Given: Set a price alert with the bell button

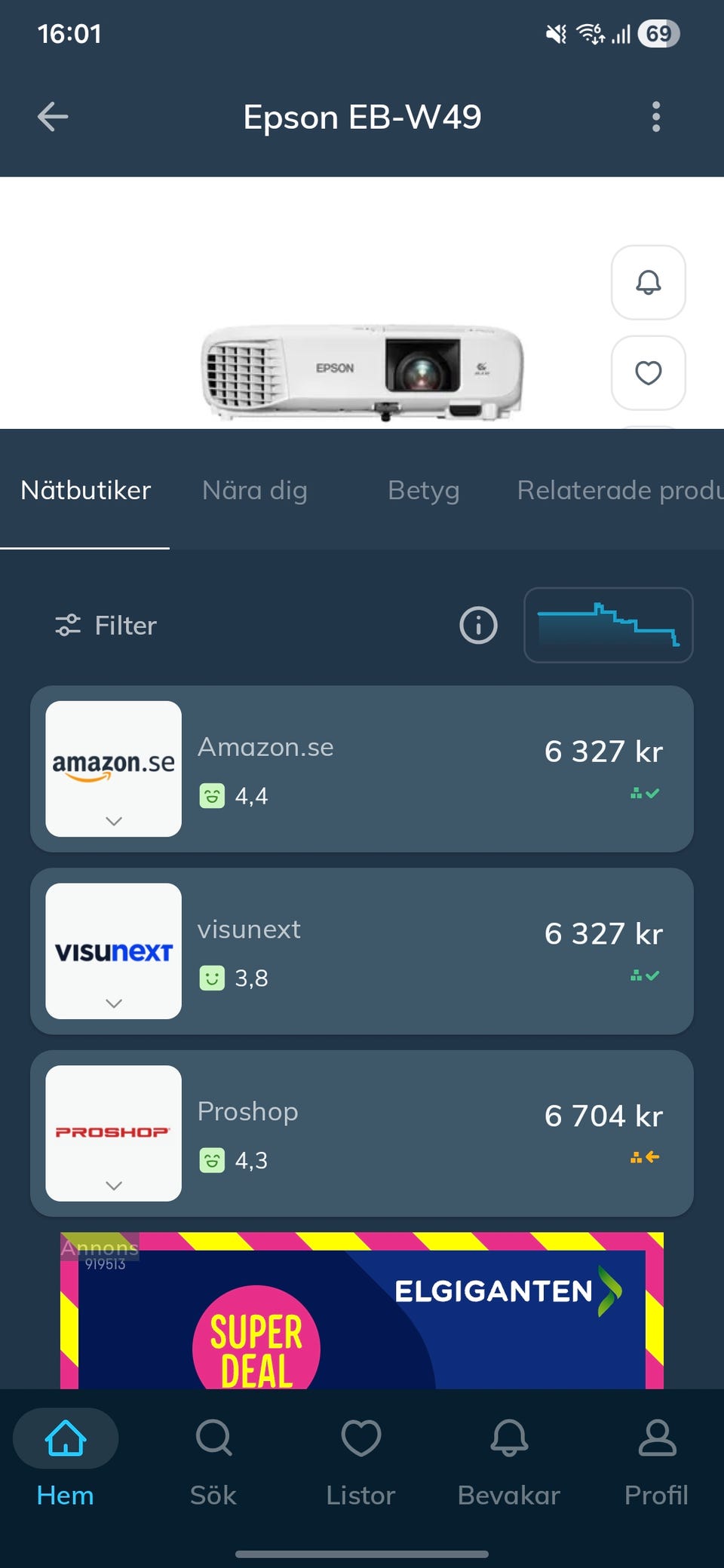Looking at the screenshot, I should (x=648, y=283).
